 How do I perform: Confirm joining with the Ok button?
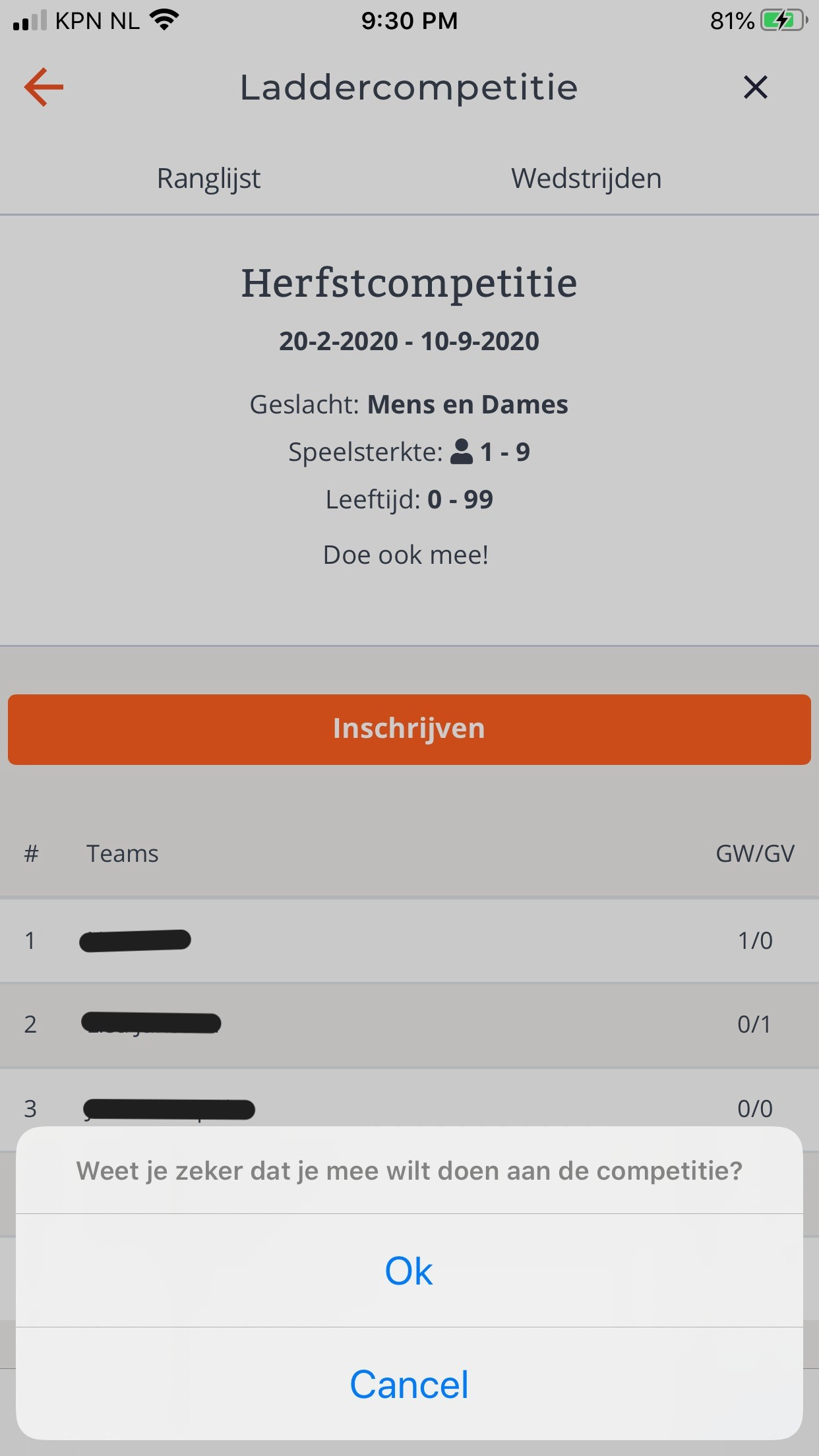[409, 1270]
